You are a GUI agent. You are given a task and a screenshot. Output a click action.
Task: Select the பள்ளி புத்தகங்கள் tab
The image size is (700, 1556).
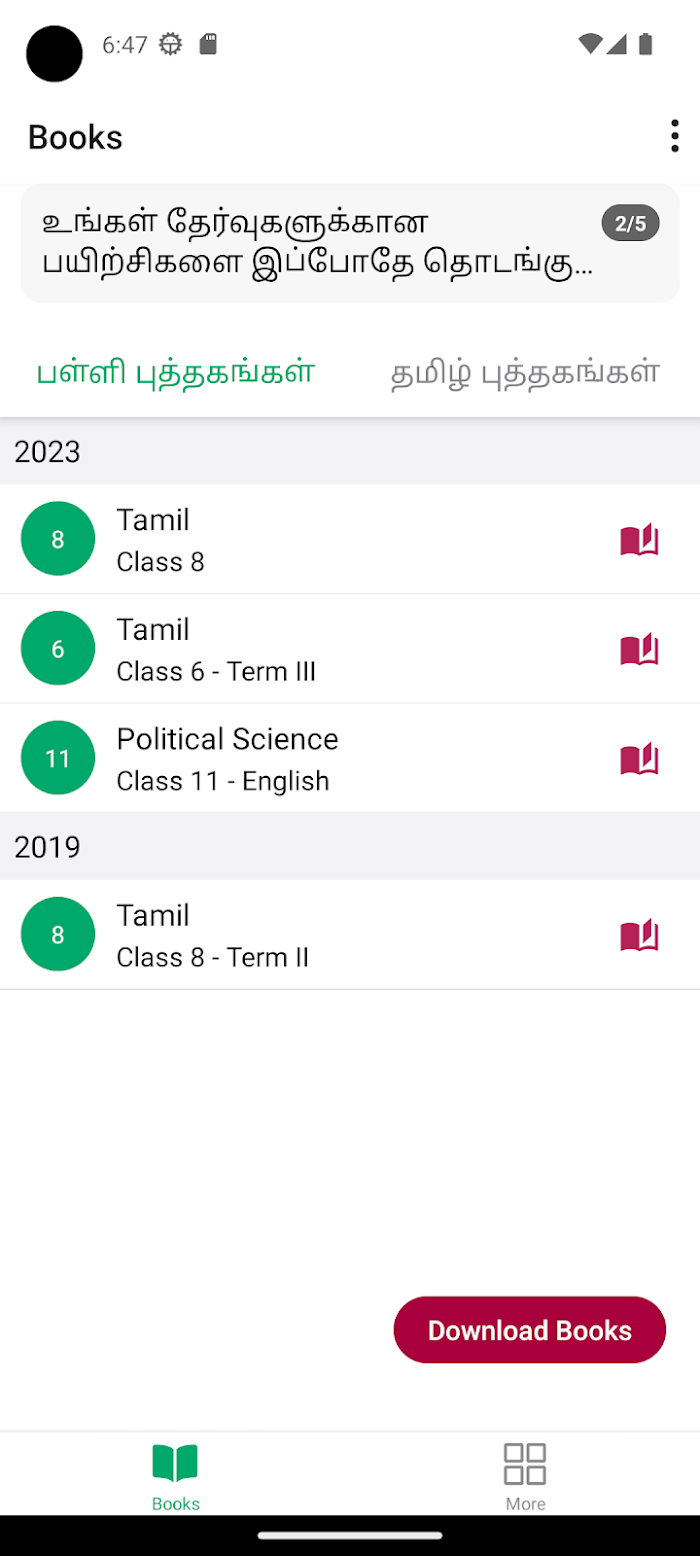pos(175,372)
